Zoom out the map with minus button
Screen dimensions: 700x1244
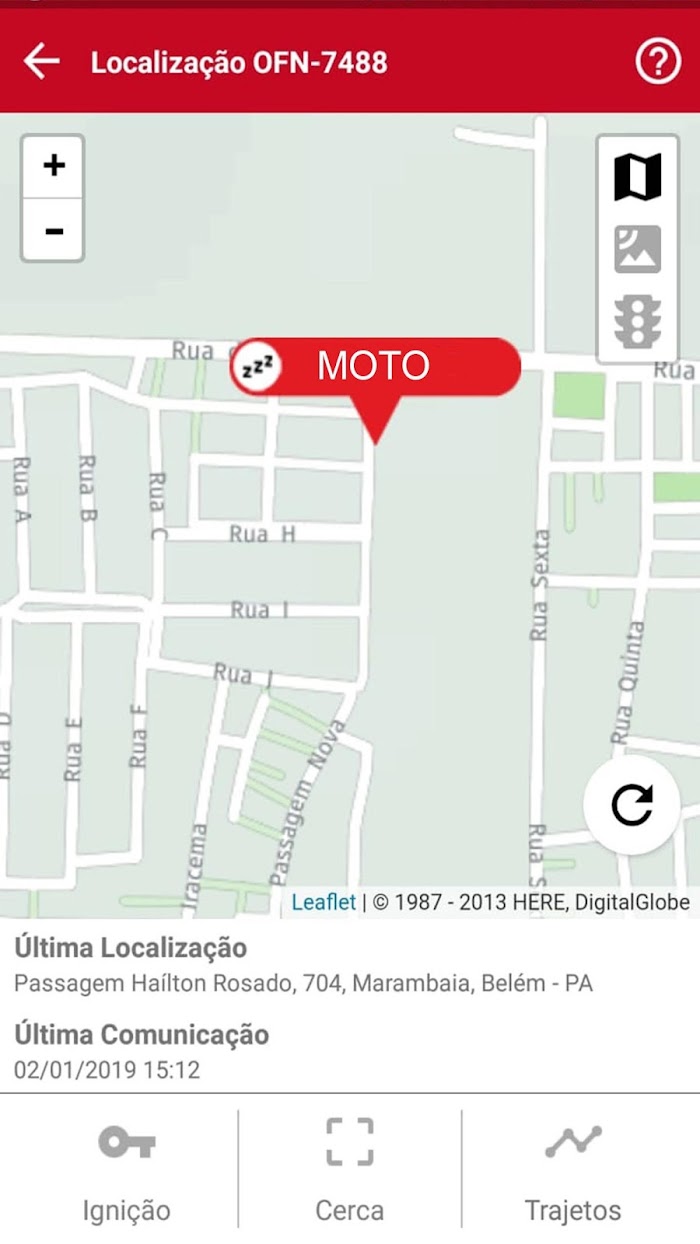(54, 230)
